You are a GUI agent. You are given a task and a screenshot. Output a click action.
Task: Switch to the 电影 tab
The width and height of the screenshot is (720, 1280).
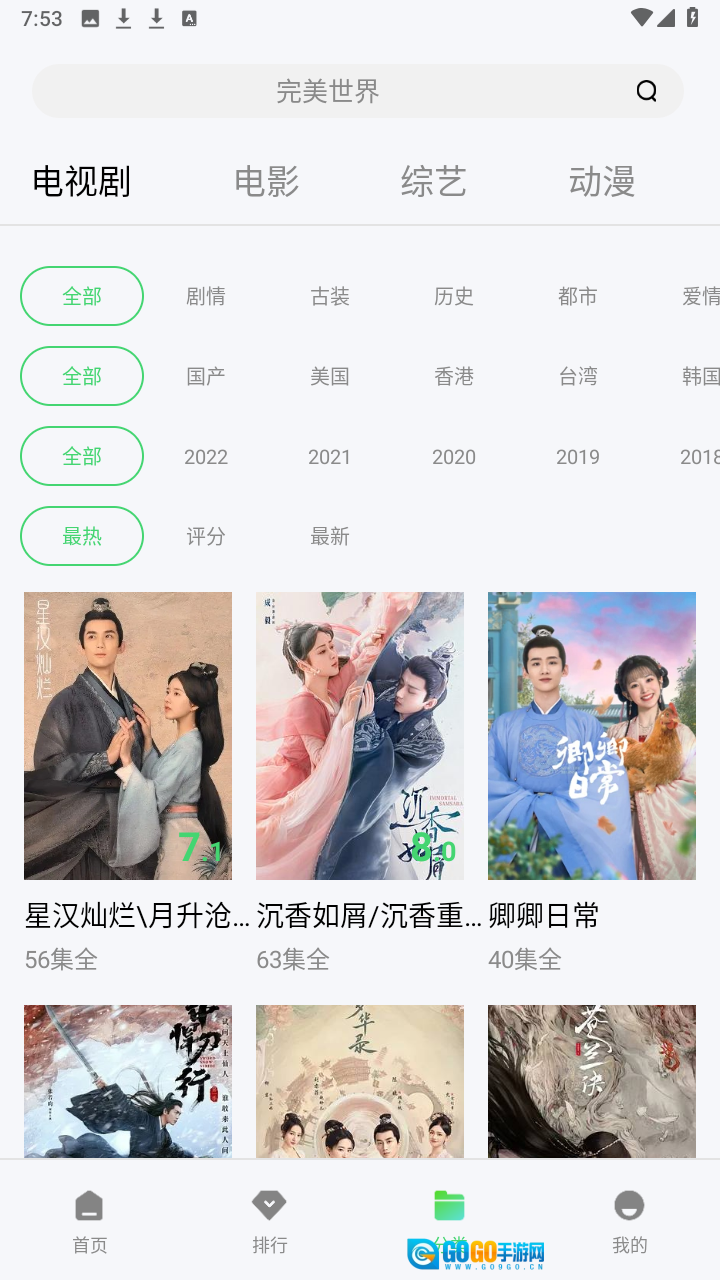pyautogui.click(x=266, y=181)
